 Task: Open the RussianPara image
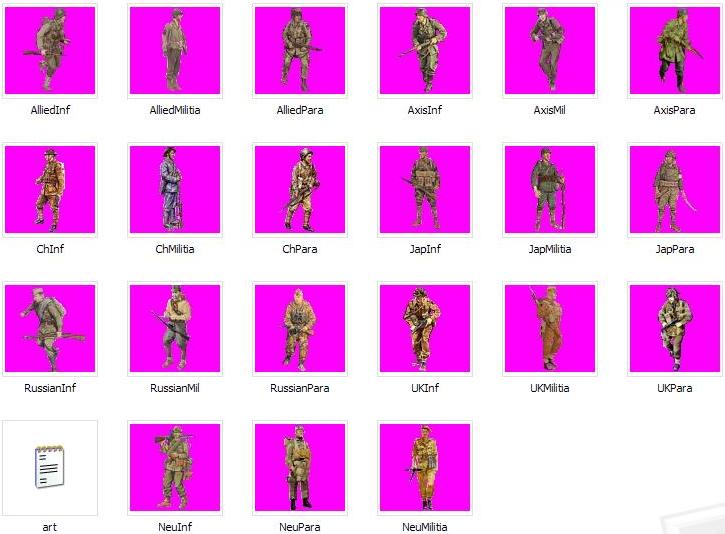[300, 328]
